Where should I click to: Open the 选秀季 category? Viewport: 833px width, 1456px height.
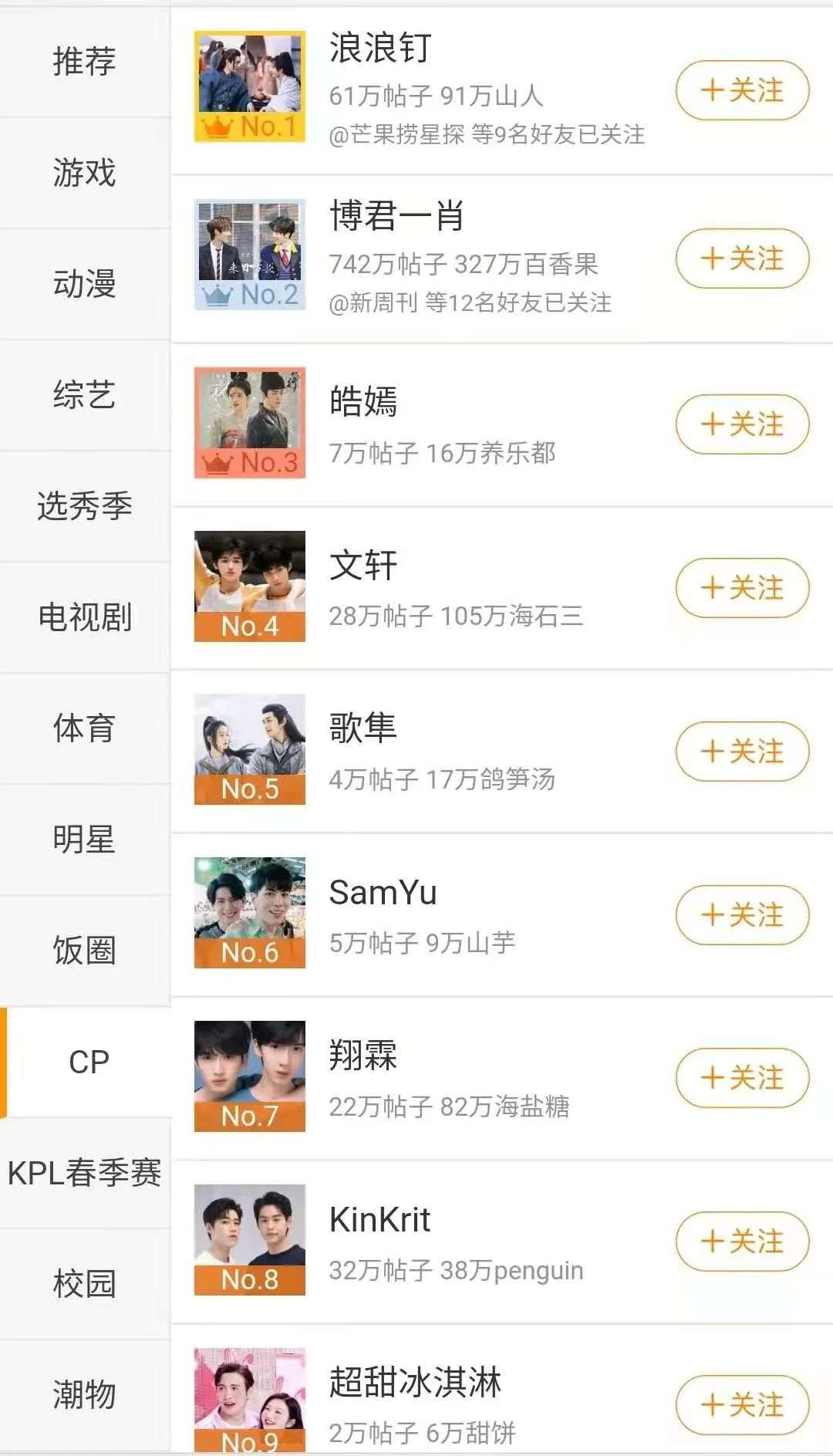click(x=84, y=506)
